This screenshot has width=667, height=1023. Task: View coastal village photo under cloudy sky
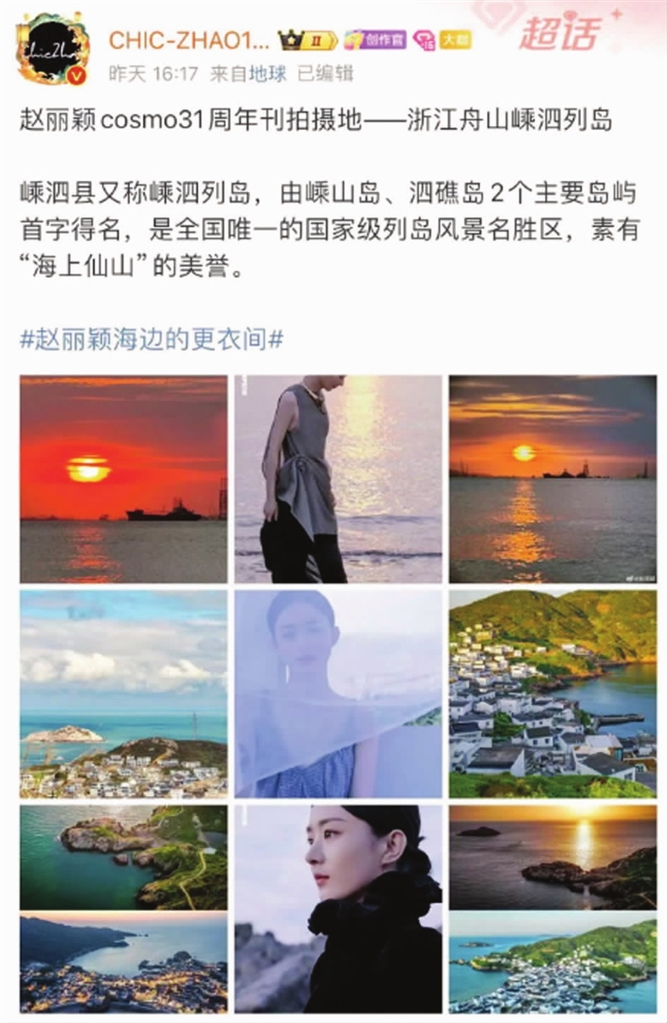[123, 693]
